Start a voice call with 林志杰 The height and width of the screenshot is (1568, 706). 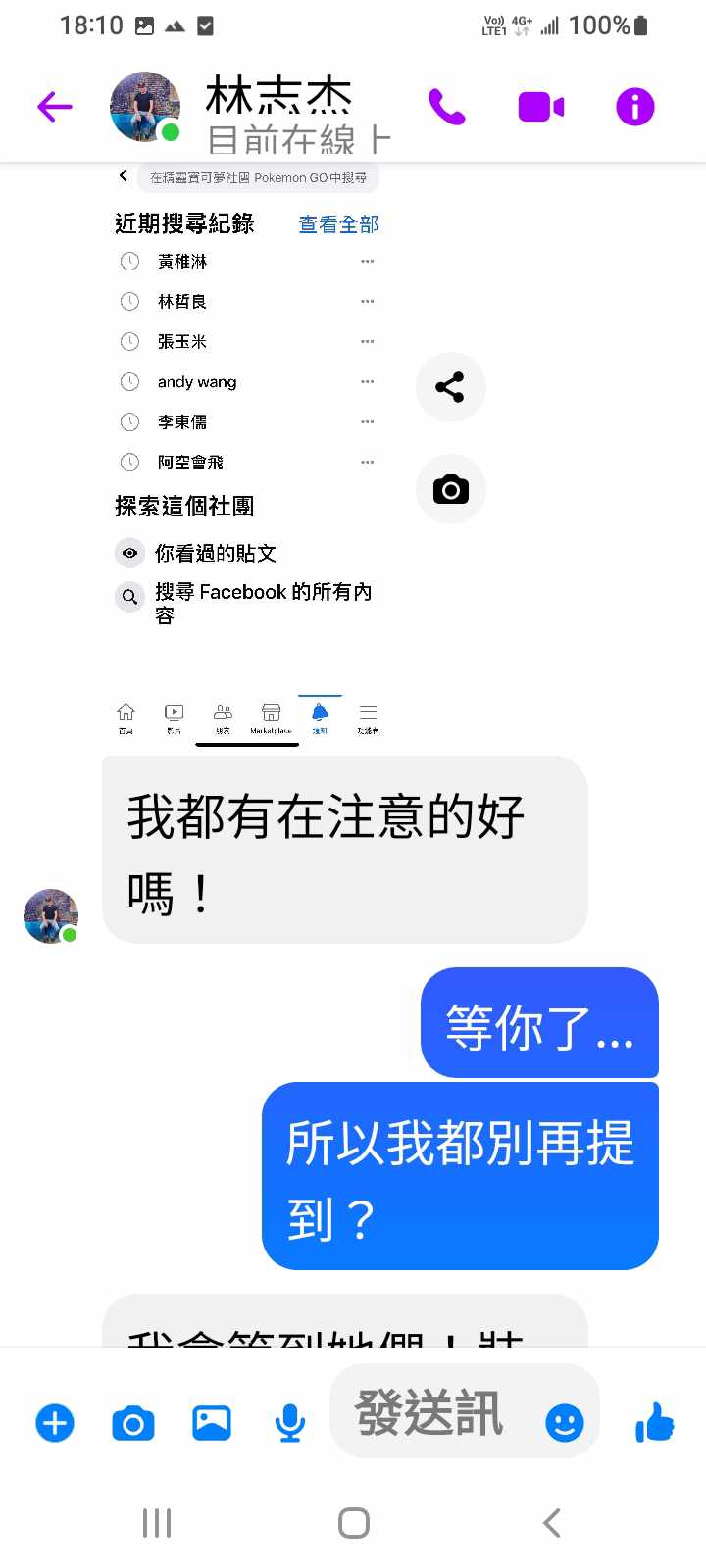click(447, 107)
